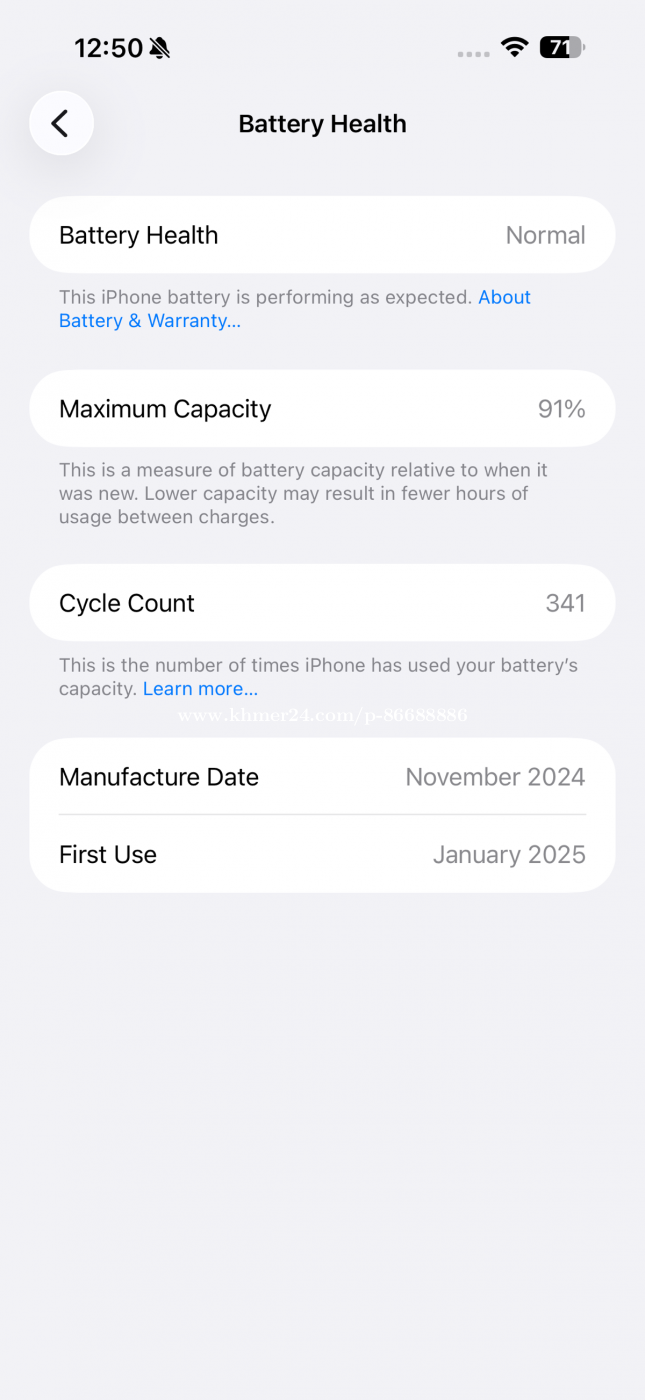
Task: Go back from Battery Health
Action: coord(61,123)
